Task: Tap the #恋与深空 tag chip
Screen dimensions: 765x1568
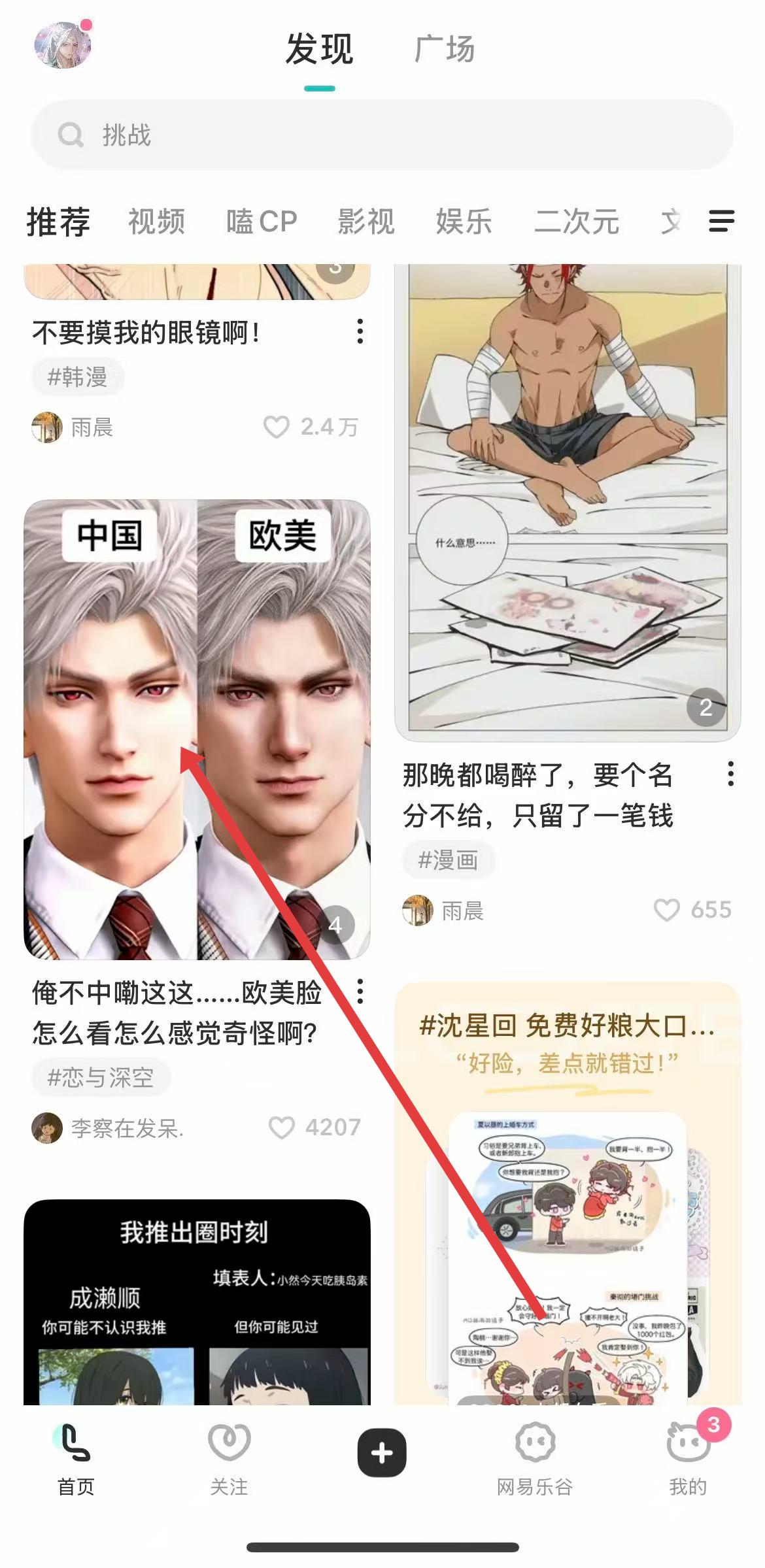Action: click(x=101, y=1078)
